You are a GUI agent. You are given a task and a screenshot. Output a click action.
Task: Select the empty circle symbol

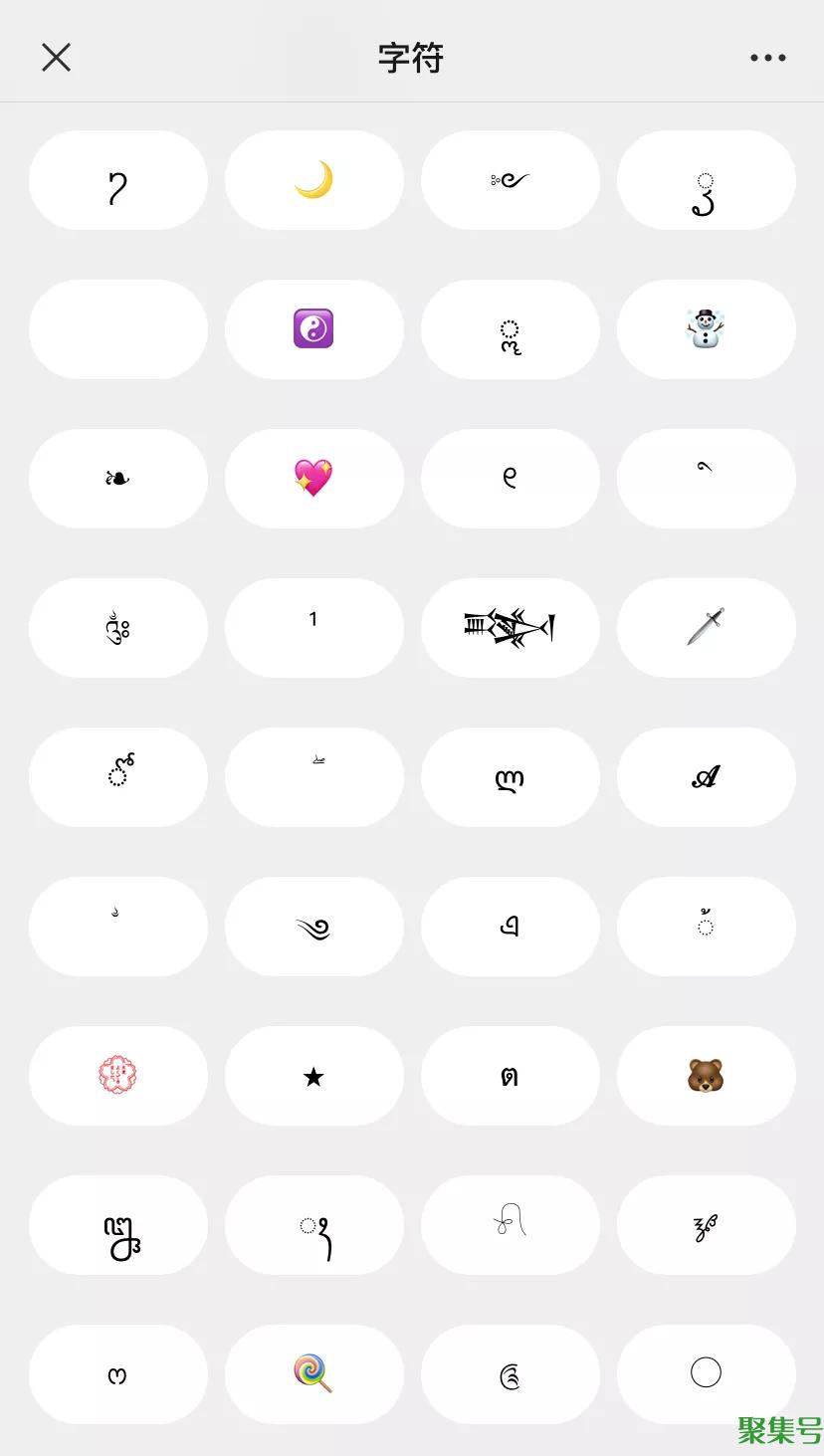(x=706, y=1374)
